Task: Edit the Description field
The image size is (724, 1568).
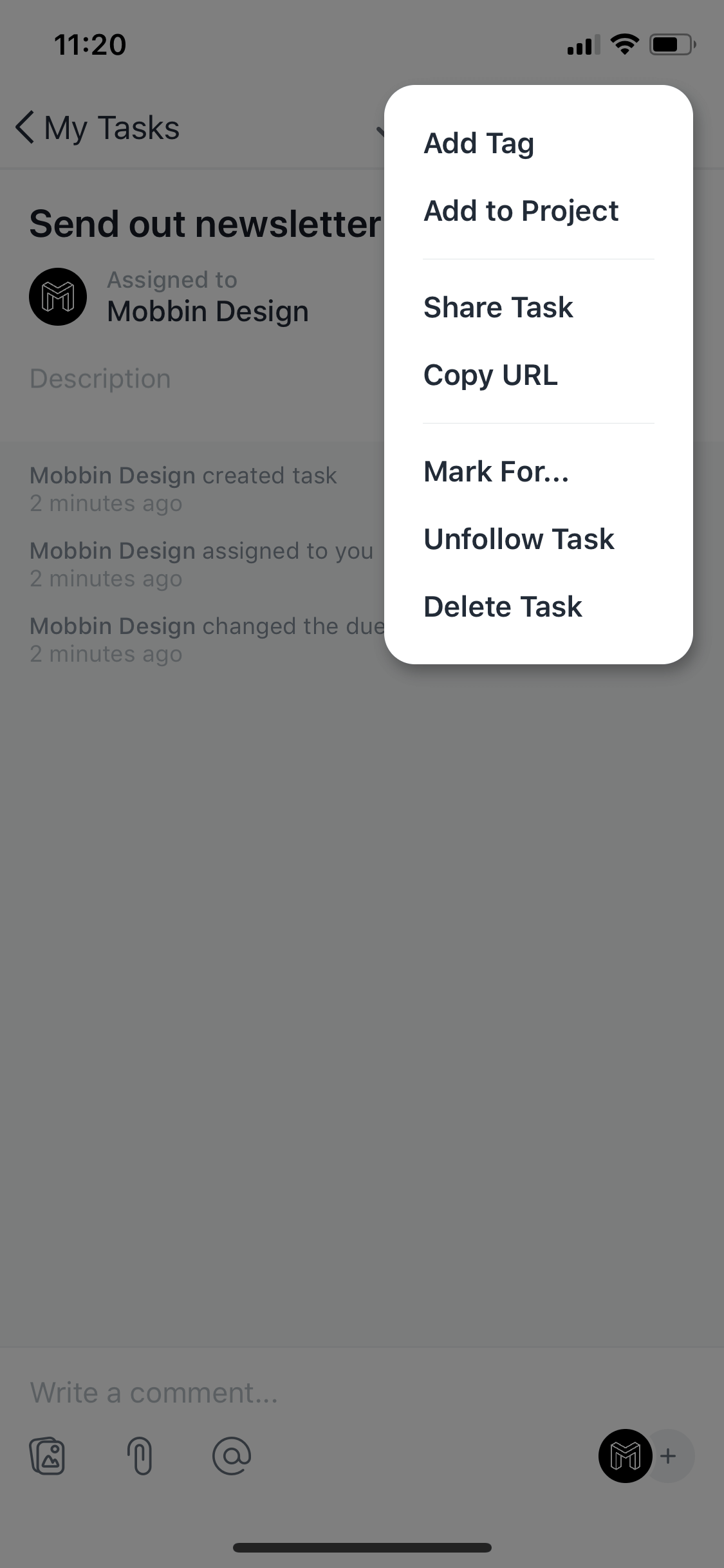Action: (x=100, y=378)
